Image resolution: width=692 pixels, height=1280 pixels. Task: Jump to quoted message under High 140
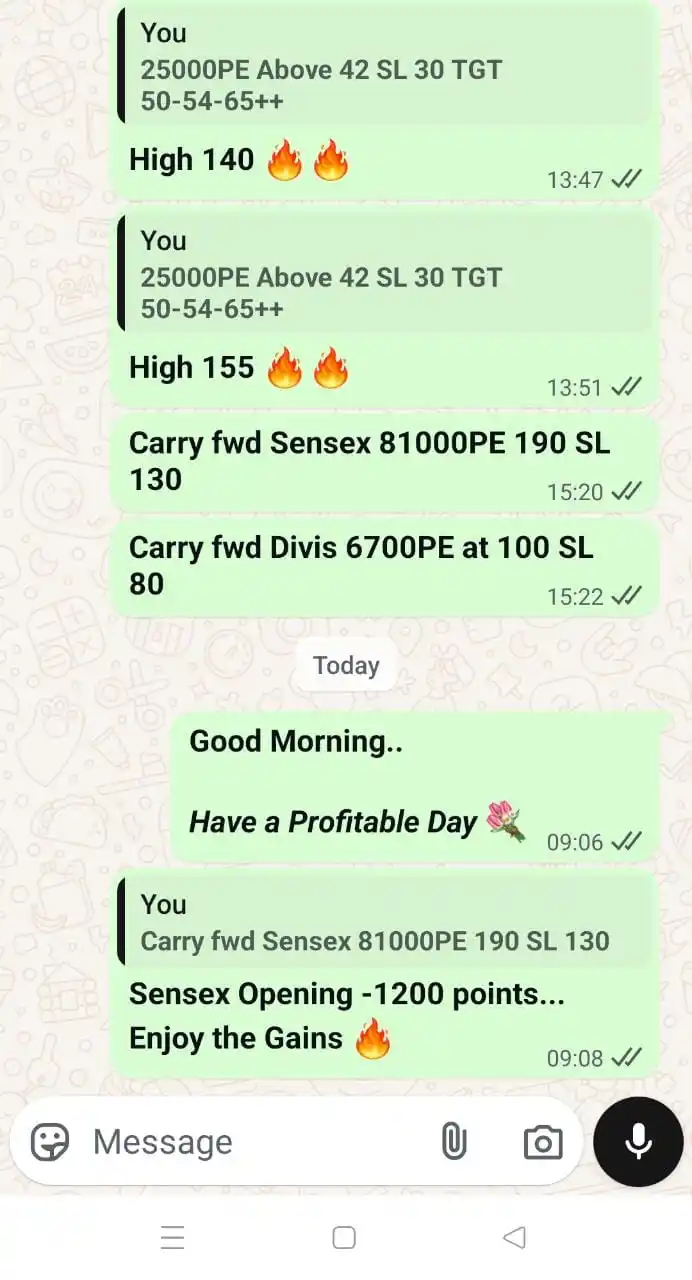coord(385,69)
